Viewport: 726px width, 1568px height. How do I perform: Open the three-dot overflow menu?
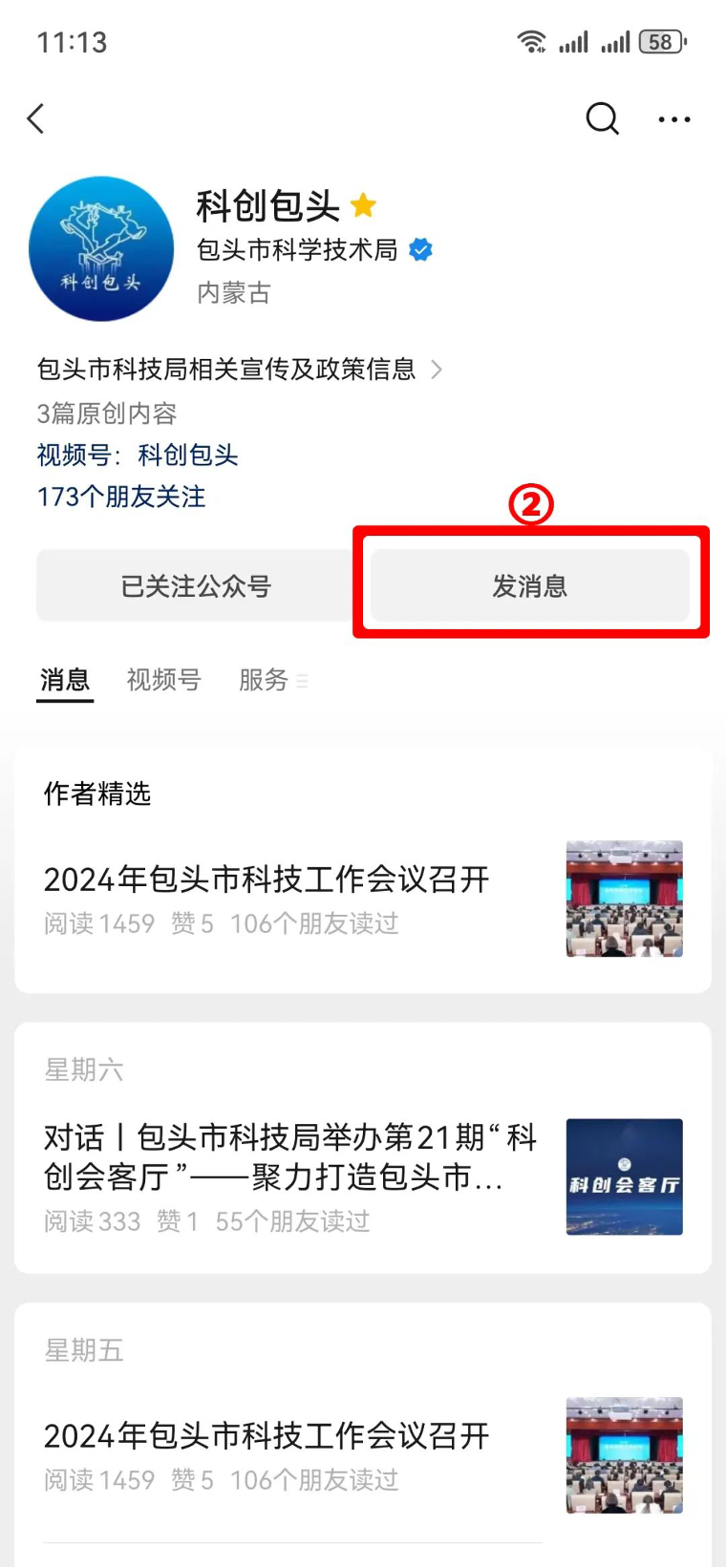pos(674,119)
